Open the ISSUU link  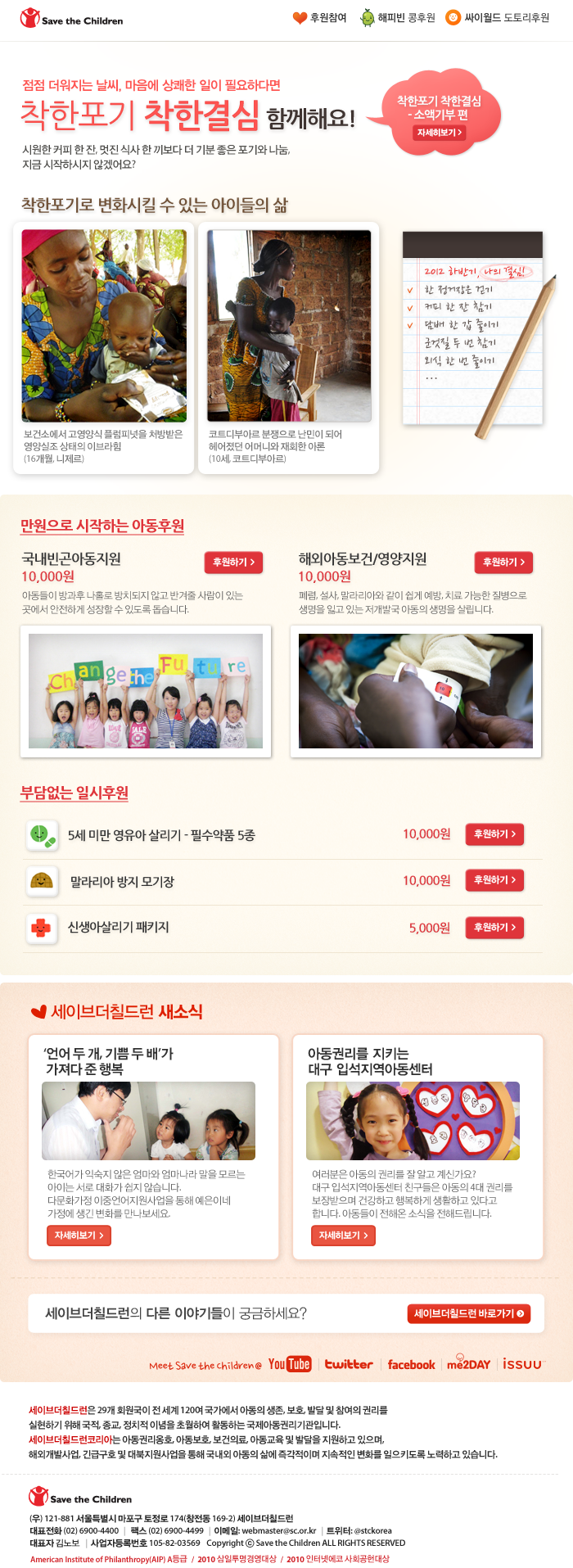pyautogui.click(x=522, y=1364)
